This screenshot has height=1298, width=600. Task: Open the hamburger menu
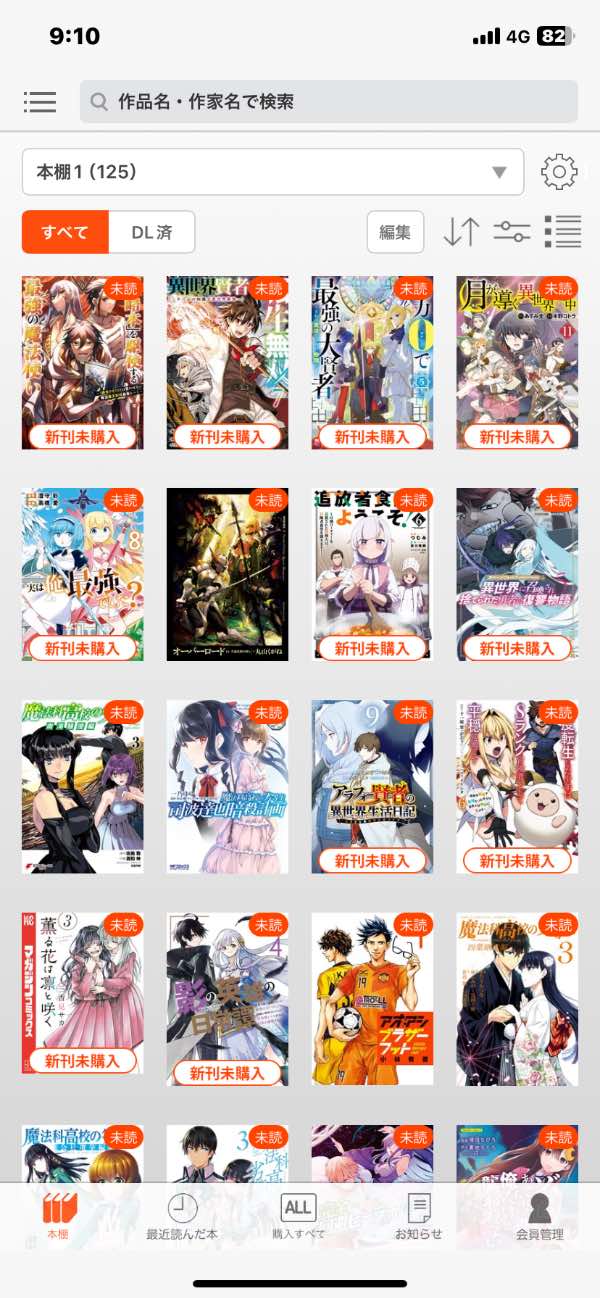[40, 102]
